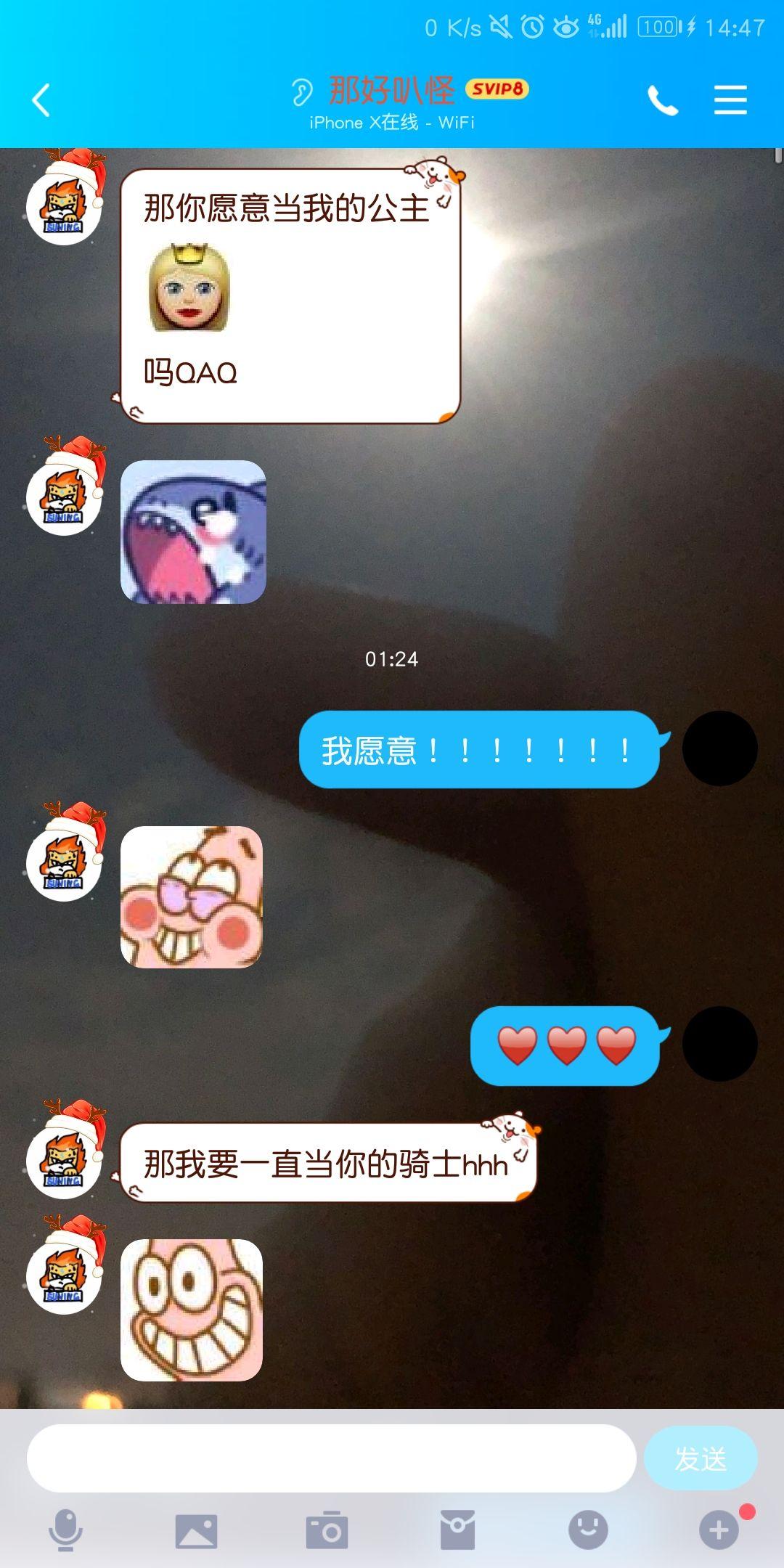Record a voice message with the microphone
The width and height of the screenshot is (784, 1568).
(65, 1530)
